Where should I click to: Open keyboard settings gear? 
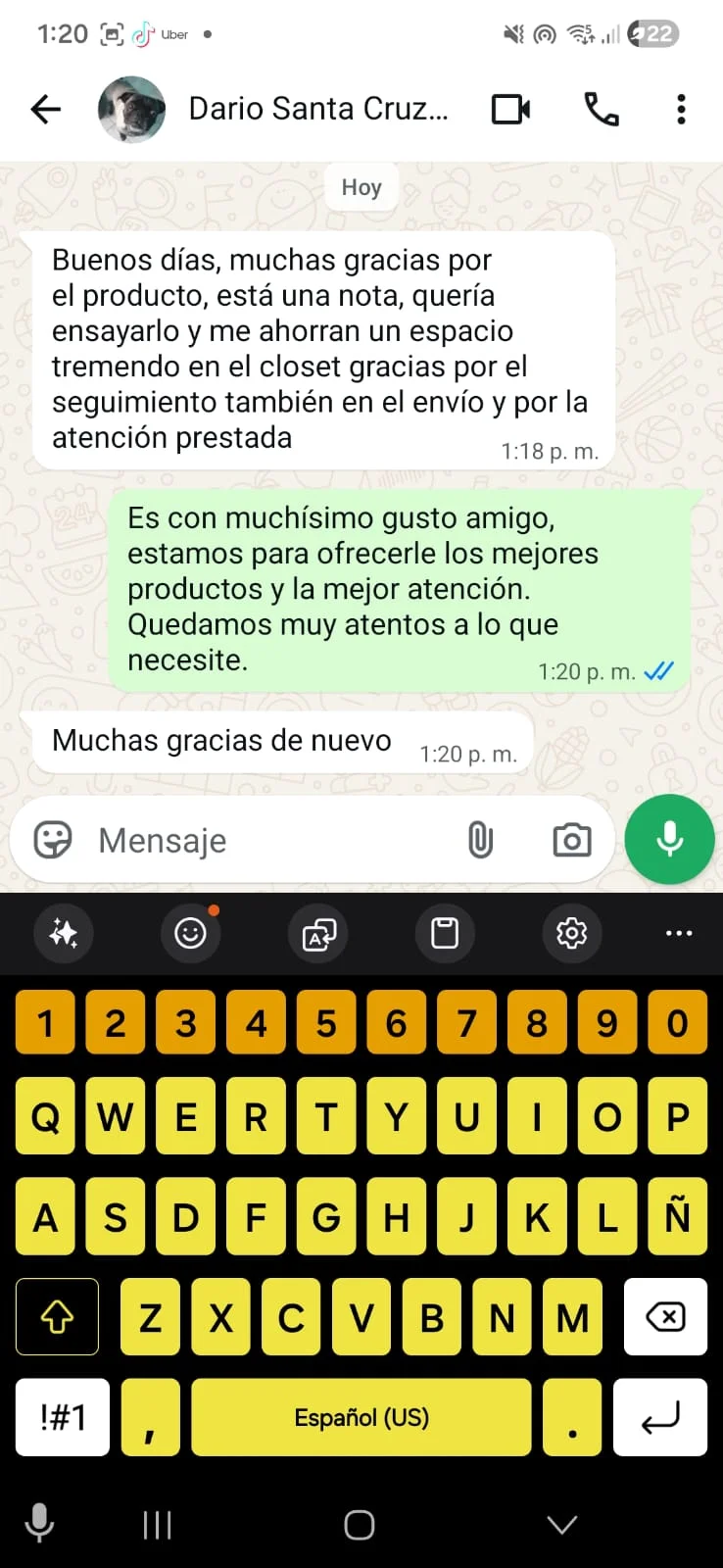click(571, 933)
